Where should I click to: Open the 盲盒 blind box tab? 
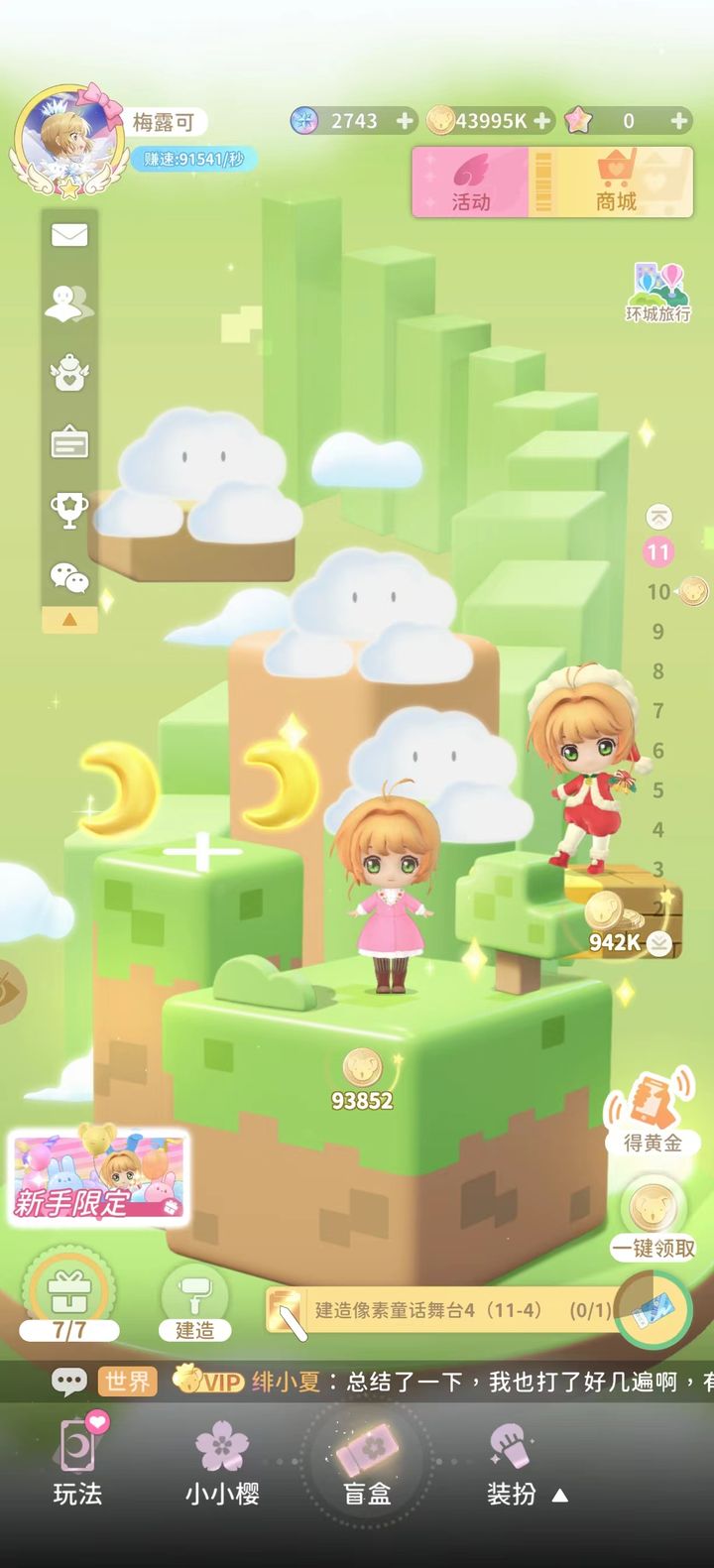(366, 1464)
